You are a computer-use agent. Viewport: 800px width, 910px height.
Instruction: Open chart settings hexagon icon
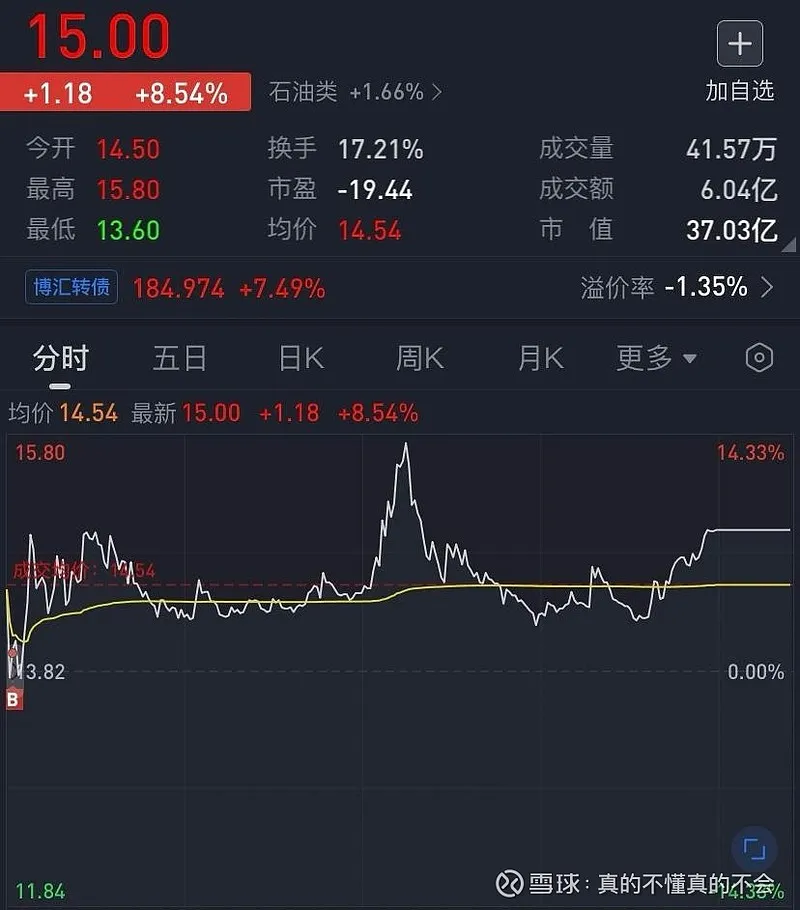coord(760,358)
